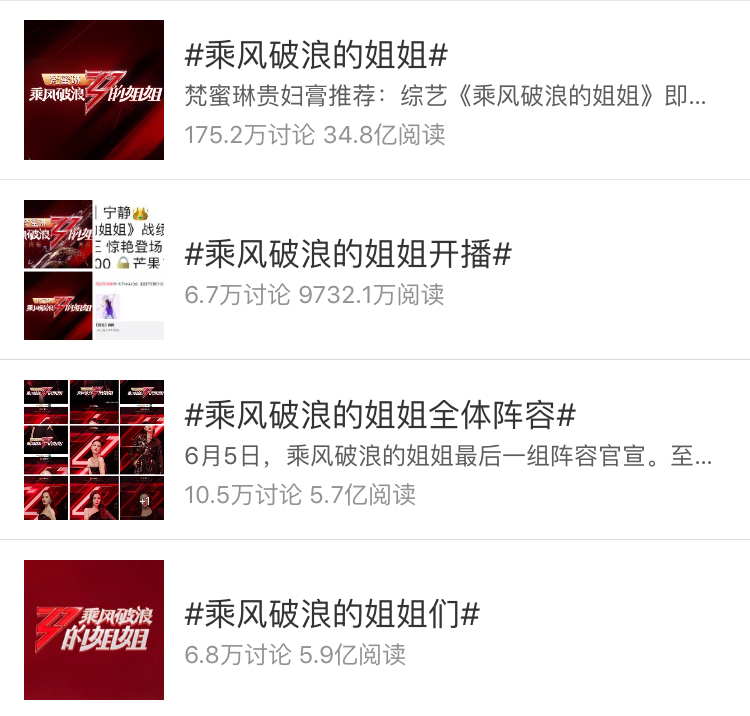
Task: Open the #乘风破浪的姐姐开播# topic
Action: (348, 255)
